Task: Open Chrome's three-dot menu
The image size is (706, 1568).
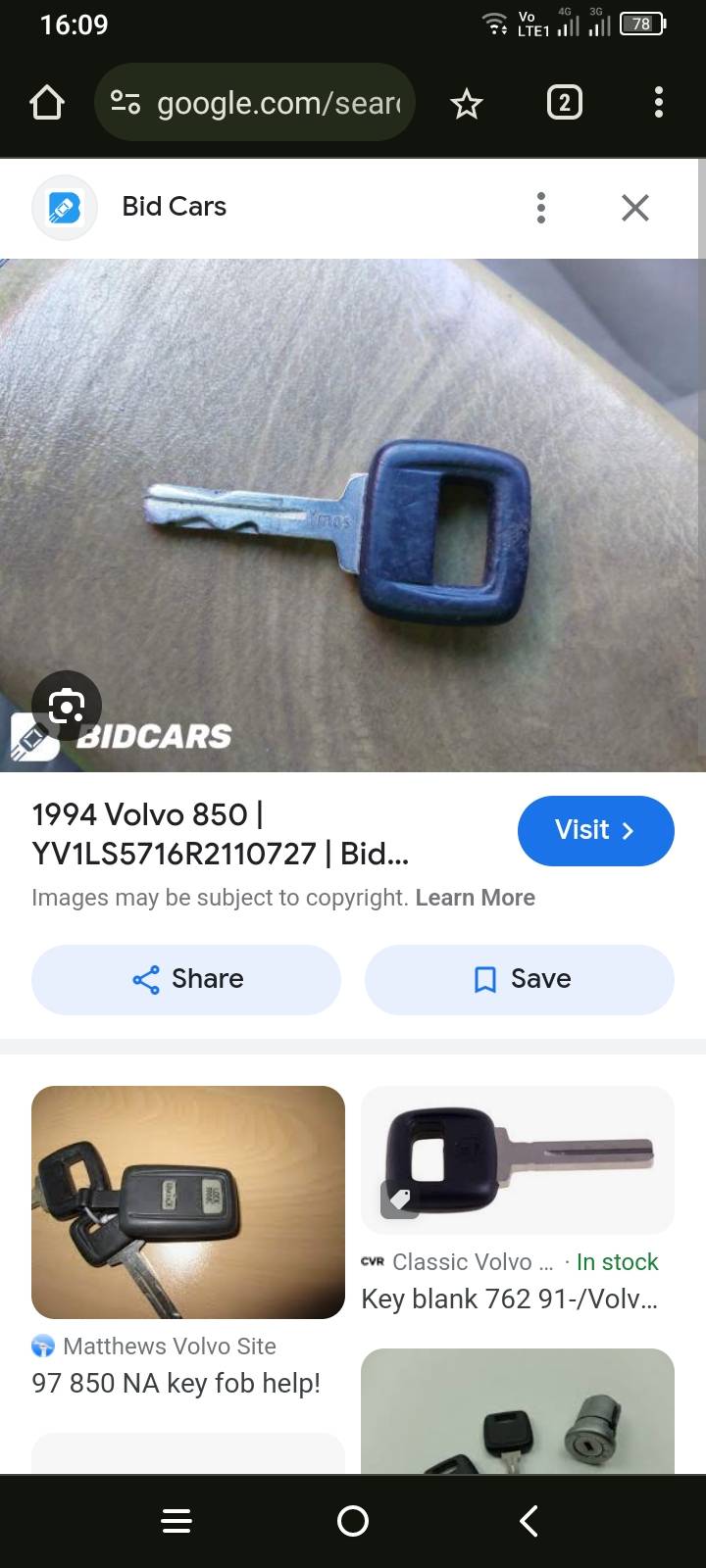Action: (x=658, y=103)
